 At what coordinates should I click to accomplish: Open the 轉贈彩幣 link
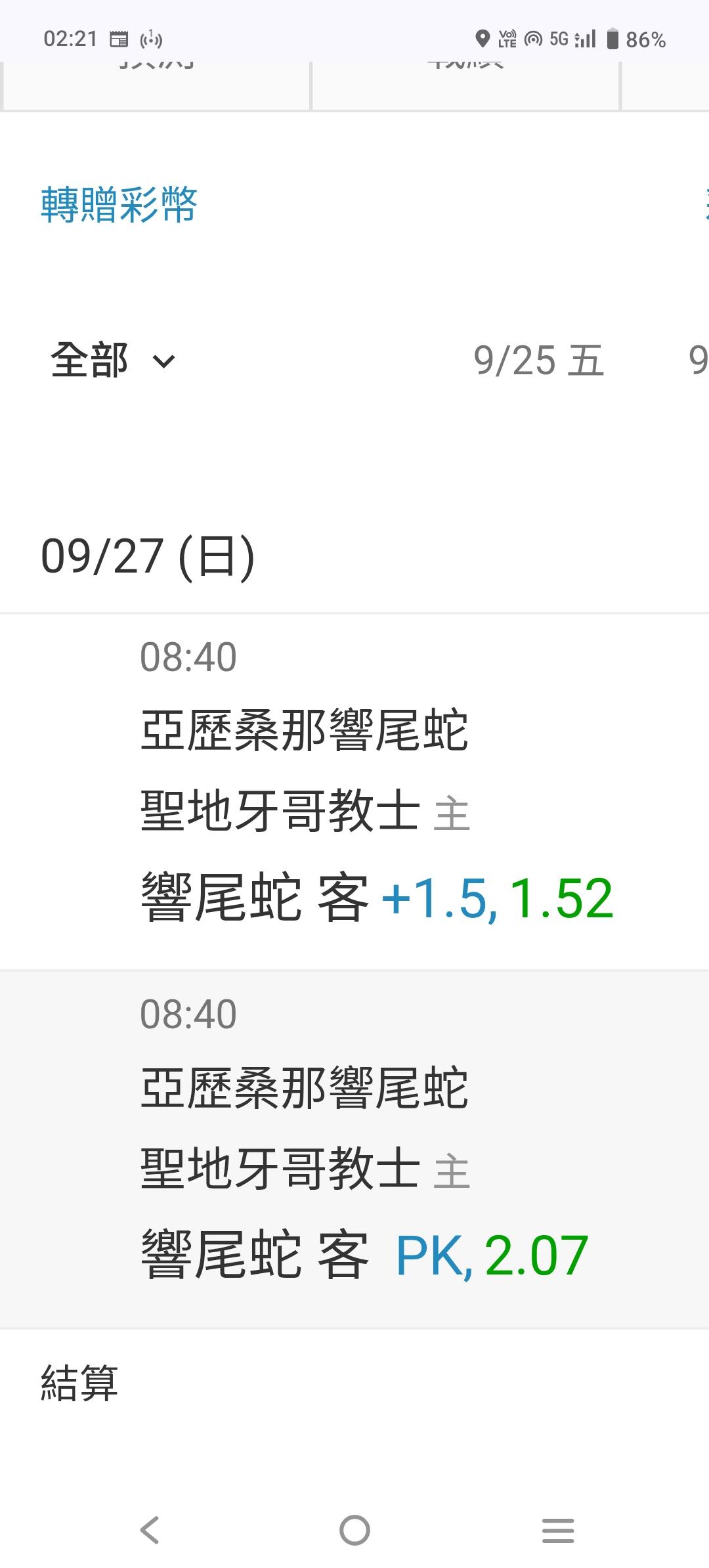119,204
